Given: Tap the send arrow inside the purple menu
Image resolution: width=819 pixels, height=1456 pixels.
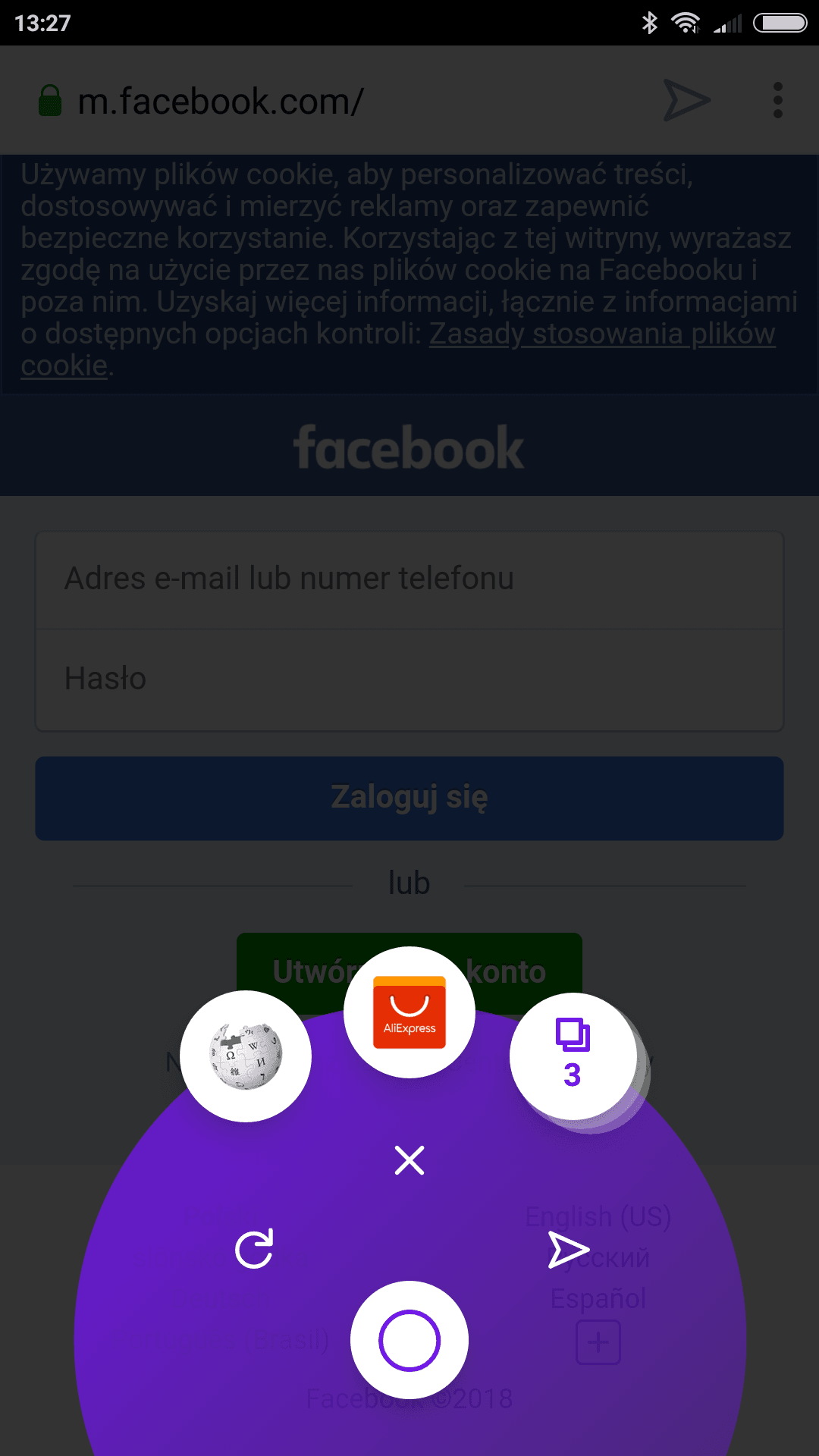Looking at the screenshot, I should point(568,1250).
